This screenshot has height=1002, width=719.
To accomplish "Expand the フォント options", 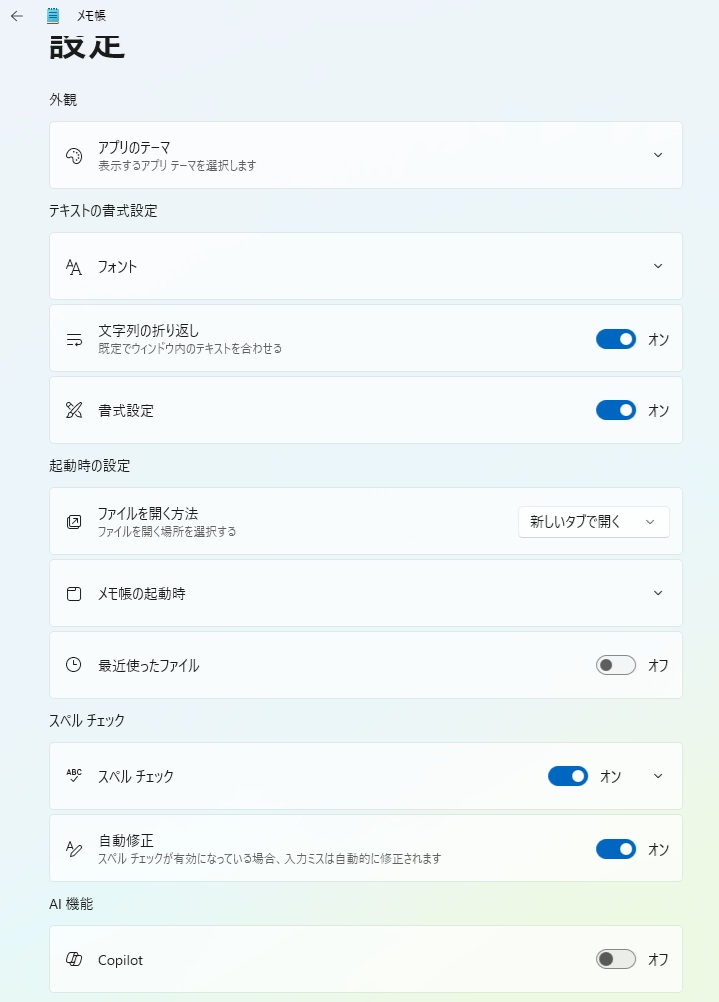I will [x=657, y=266].
